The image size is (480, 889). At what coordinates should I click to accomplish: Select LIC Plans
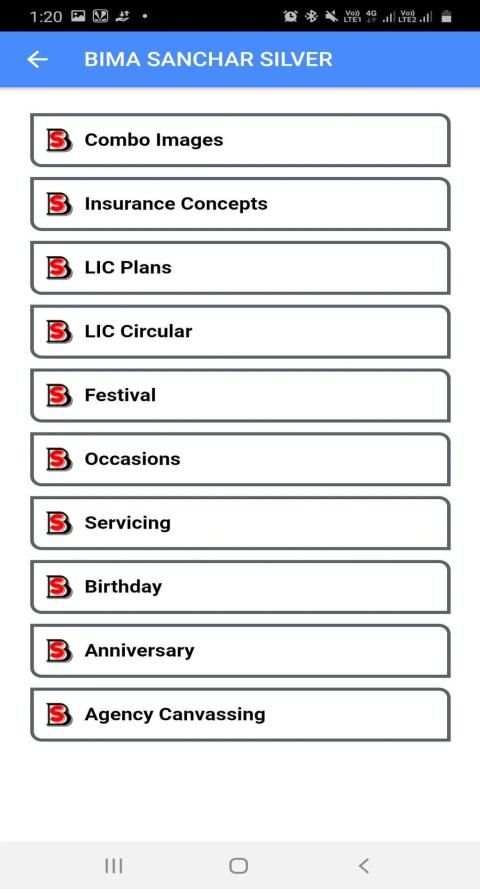point(240,268)
